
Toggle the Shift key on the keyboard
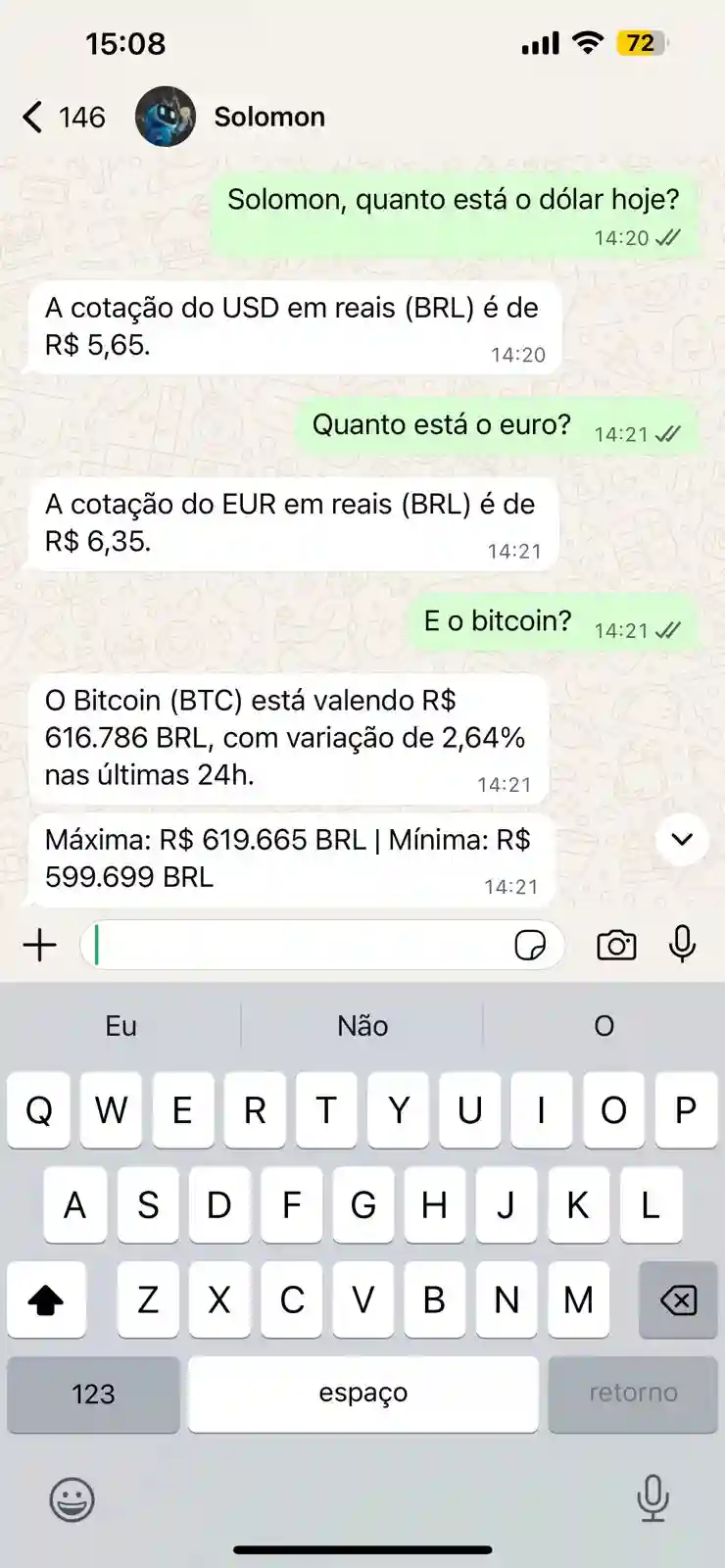click(47, 1300)
